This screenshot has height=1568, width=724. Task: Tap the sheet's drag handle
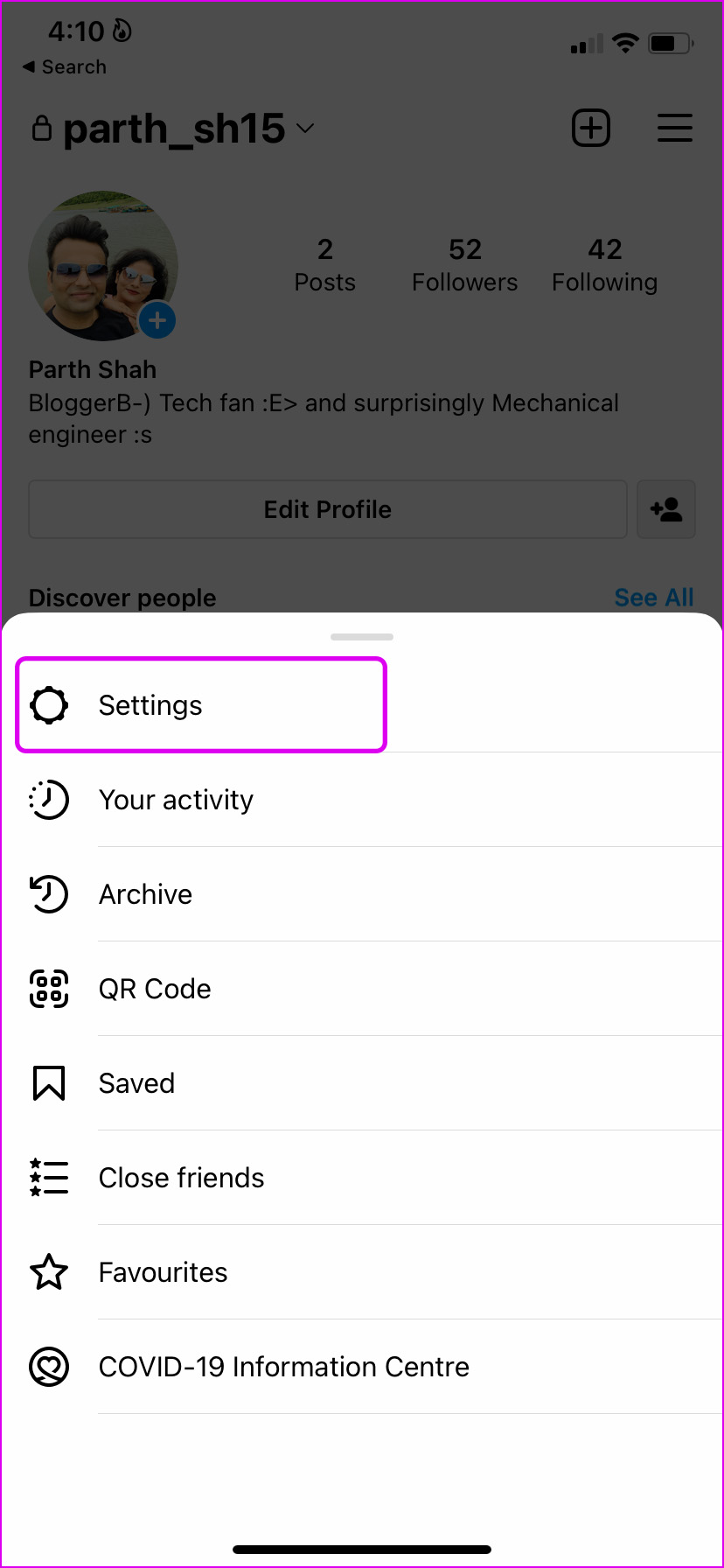362,637
